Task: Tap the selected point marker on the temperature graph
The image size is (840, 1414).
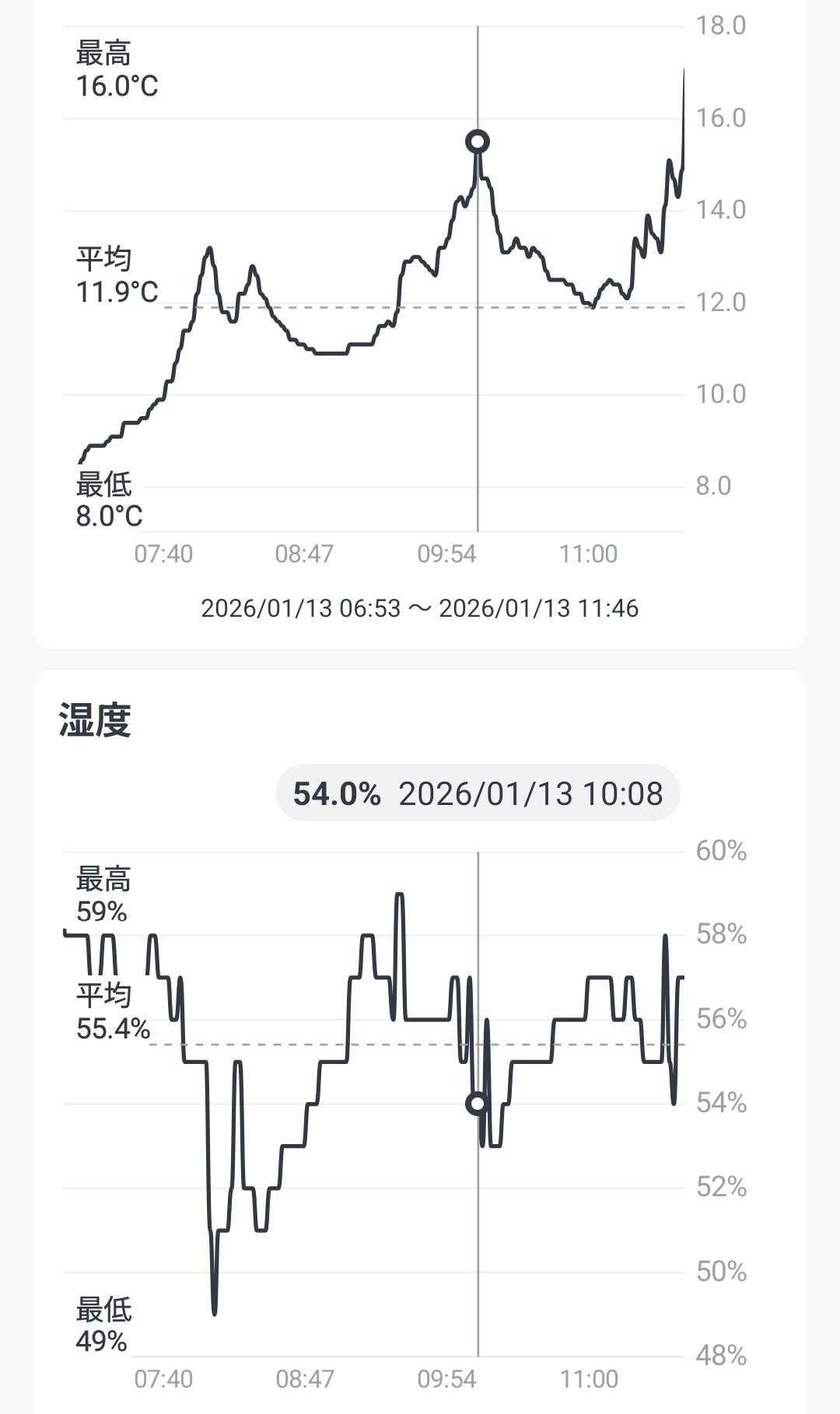Action: tap(478, 142)
